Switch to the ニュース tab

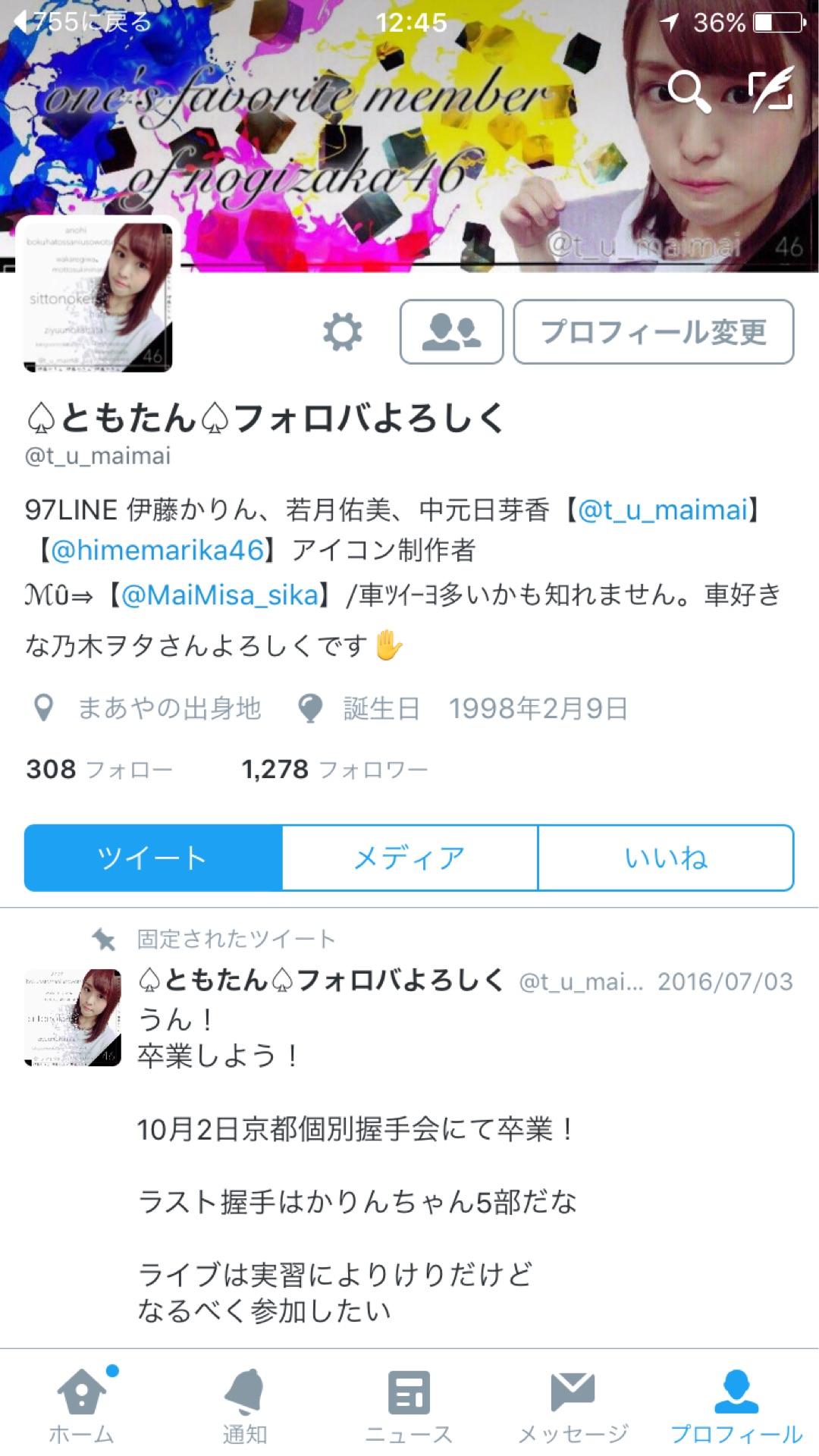pos(409,1404)
